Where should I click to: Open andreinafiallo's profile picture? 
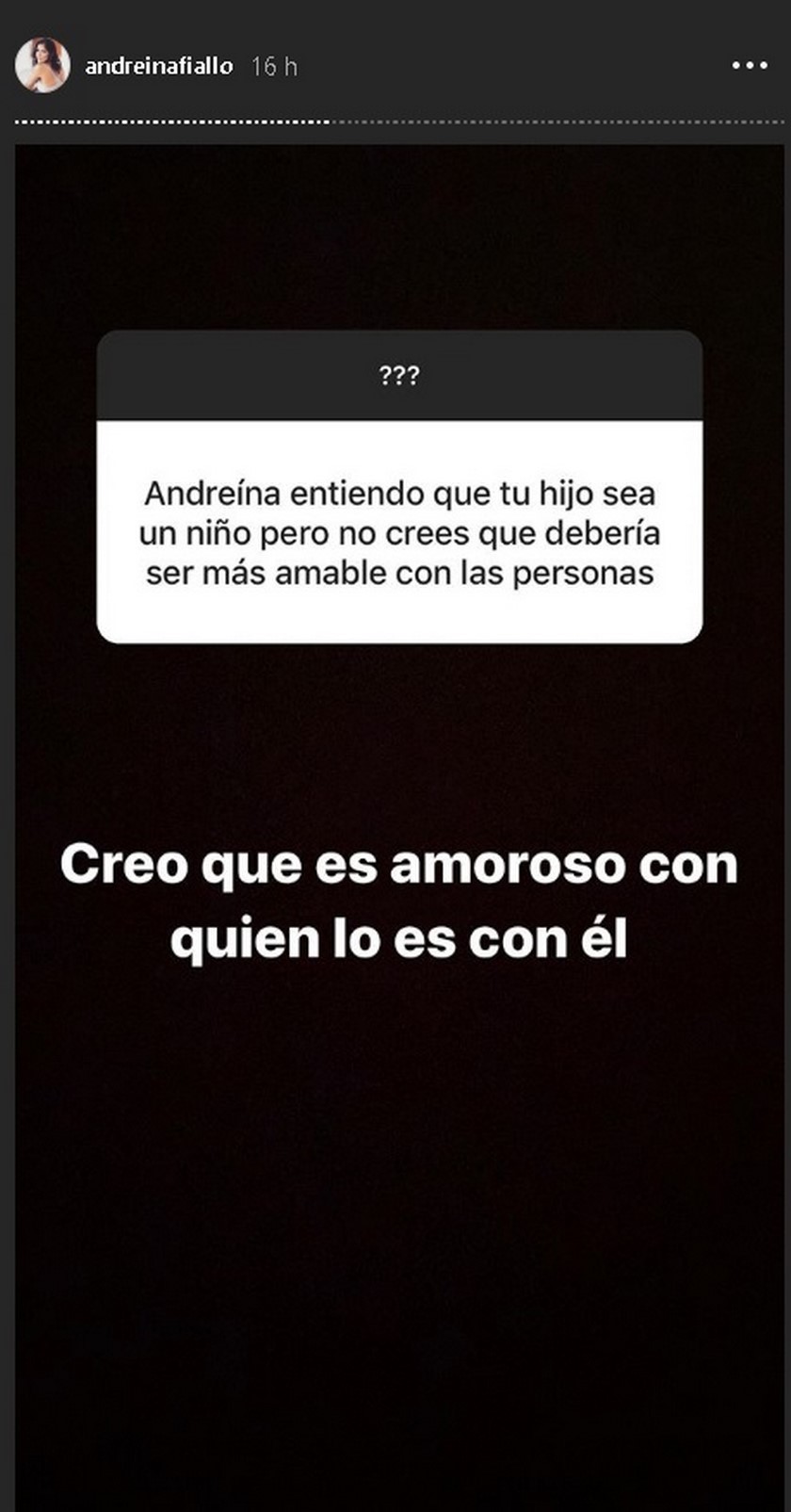tap(42, 66)
